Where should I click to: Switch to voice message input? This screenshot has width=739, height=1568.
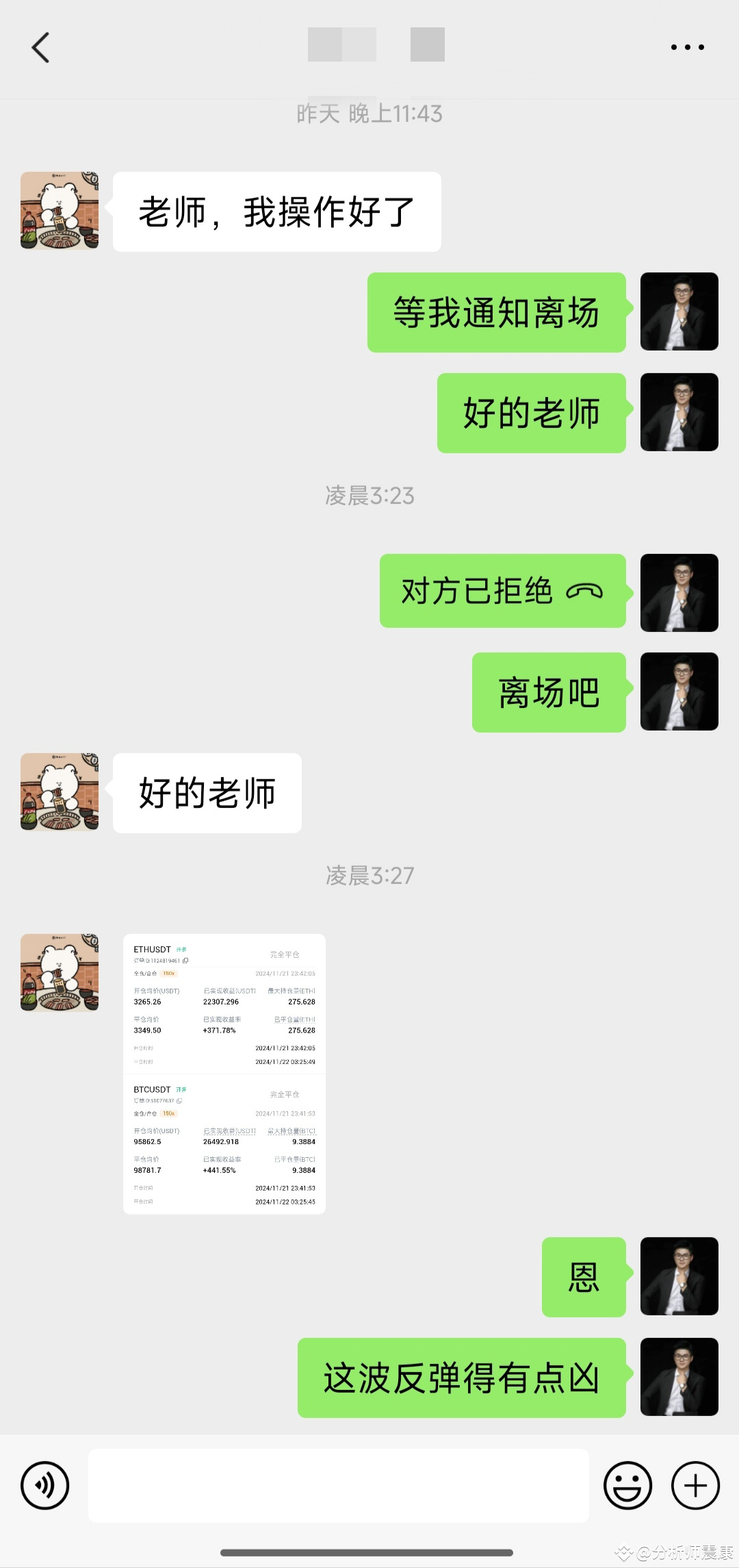[x=45, y=1485]
